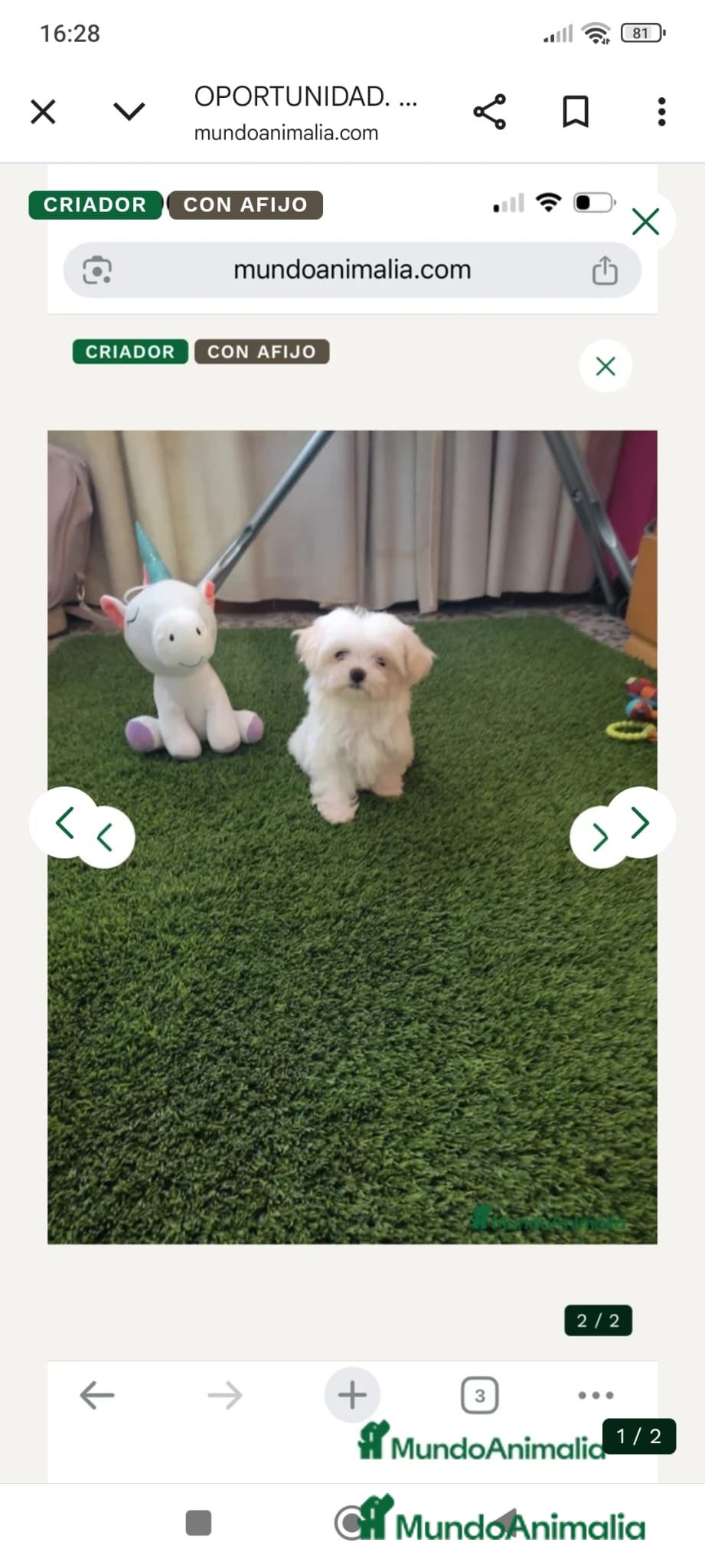705x1568 pixels.
Task: Open a new tab with the plus icon
Action: pyautogui.click(x=351, y=1395)
